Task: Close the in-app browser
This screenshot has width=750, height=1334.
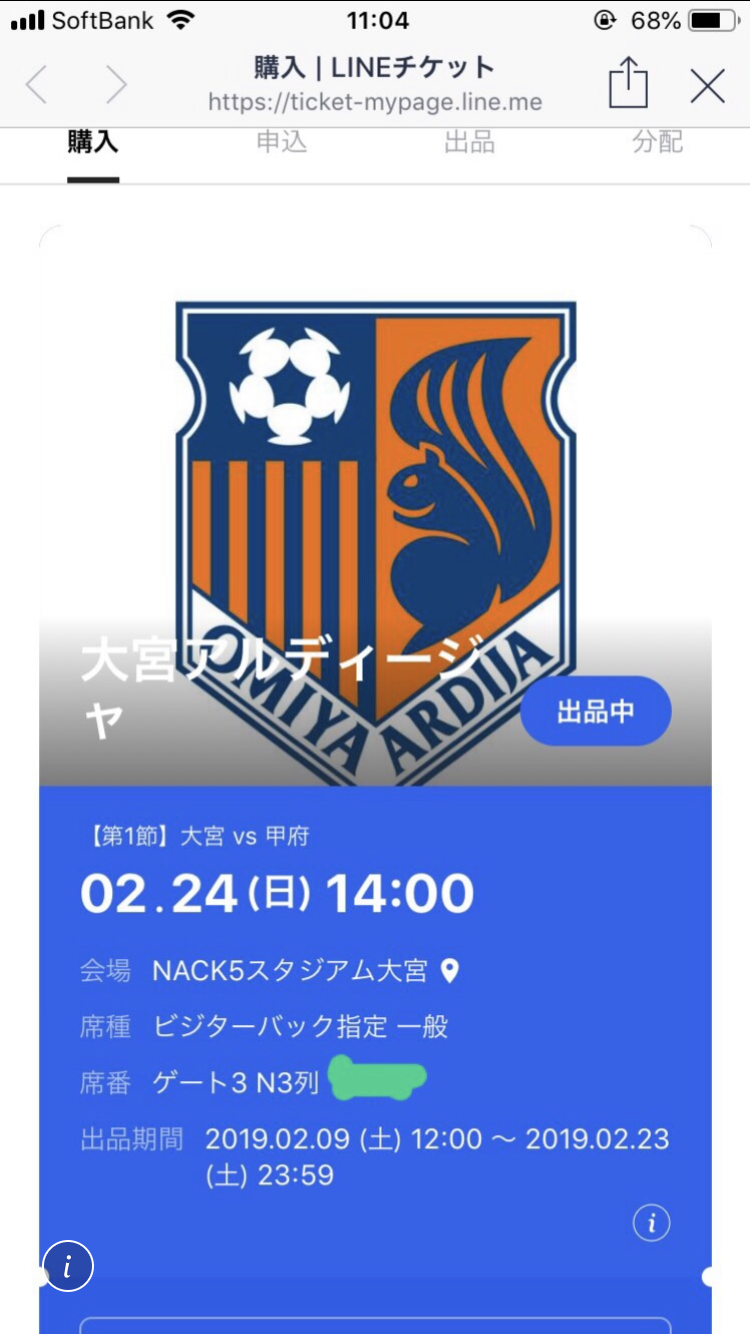Action: (x=708, y=87)
